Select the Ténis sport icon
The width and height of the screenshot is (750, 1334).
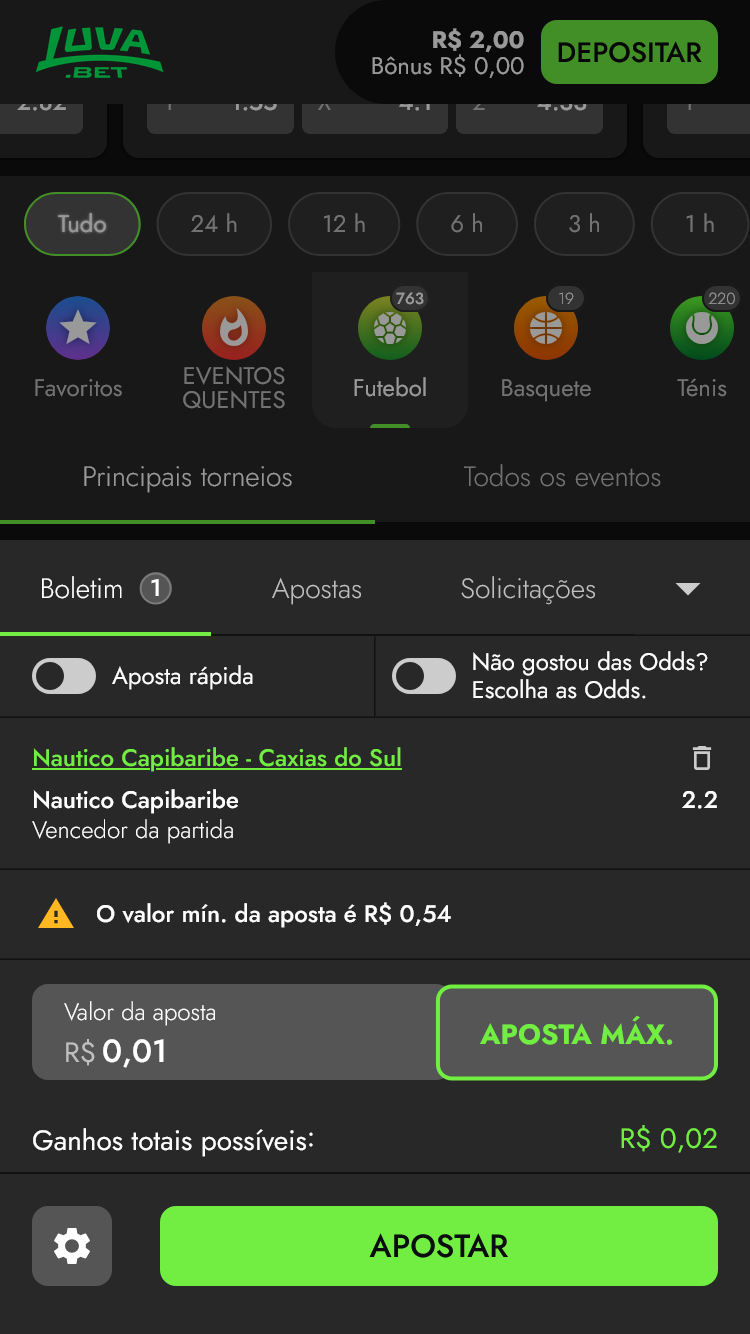pos(701,328)
